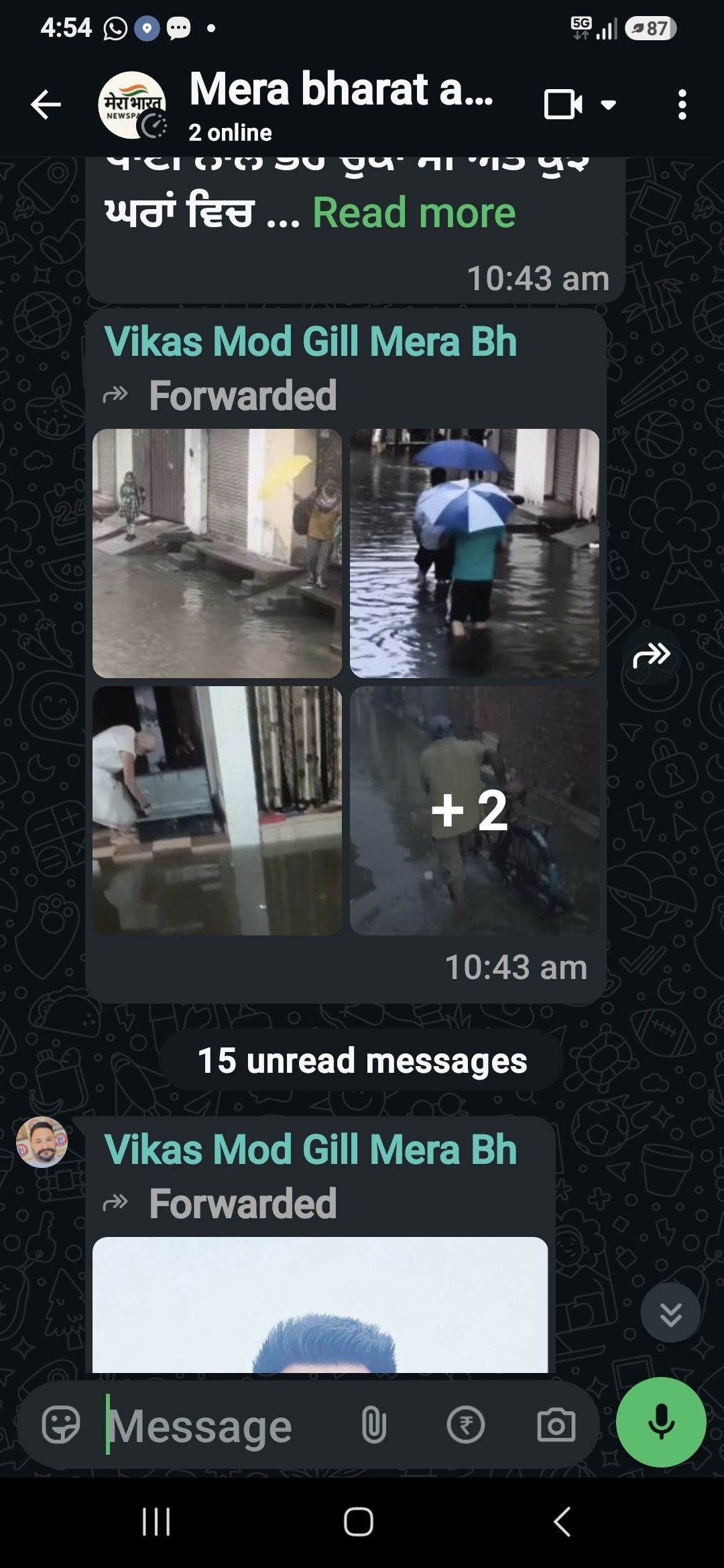
Task: Start a video call
Action: [563, 105]
